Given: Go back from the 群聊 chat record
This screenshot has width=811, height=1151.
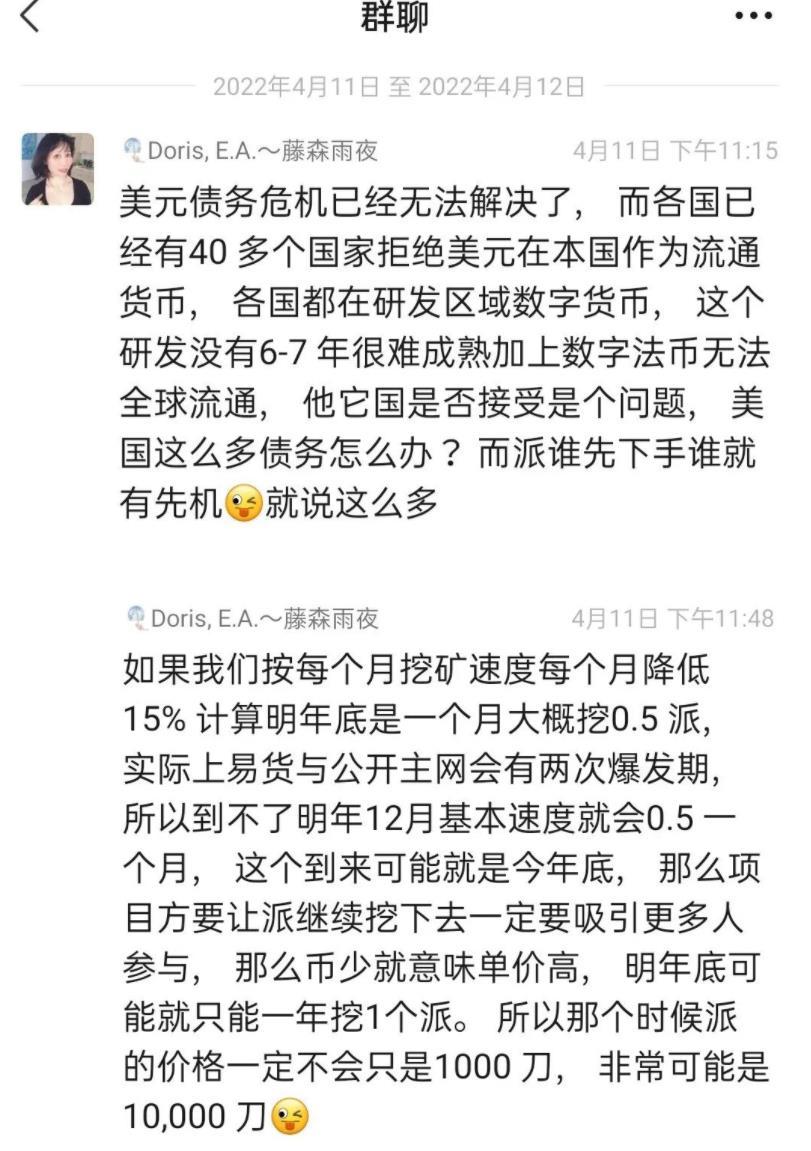Looking at the screenshot, I should click(30, 17).
